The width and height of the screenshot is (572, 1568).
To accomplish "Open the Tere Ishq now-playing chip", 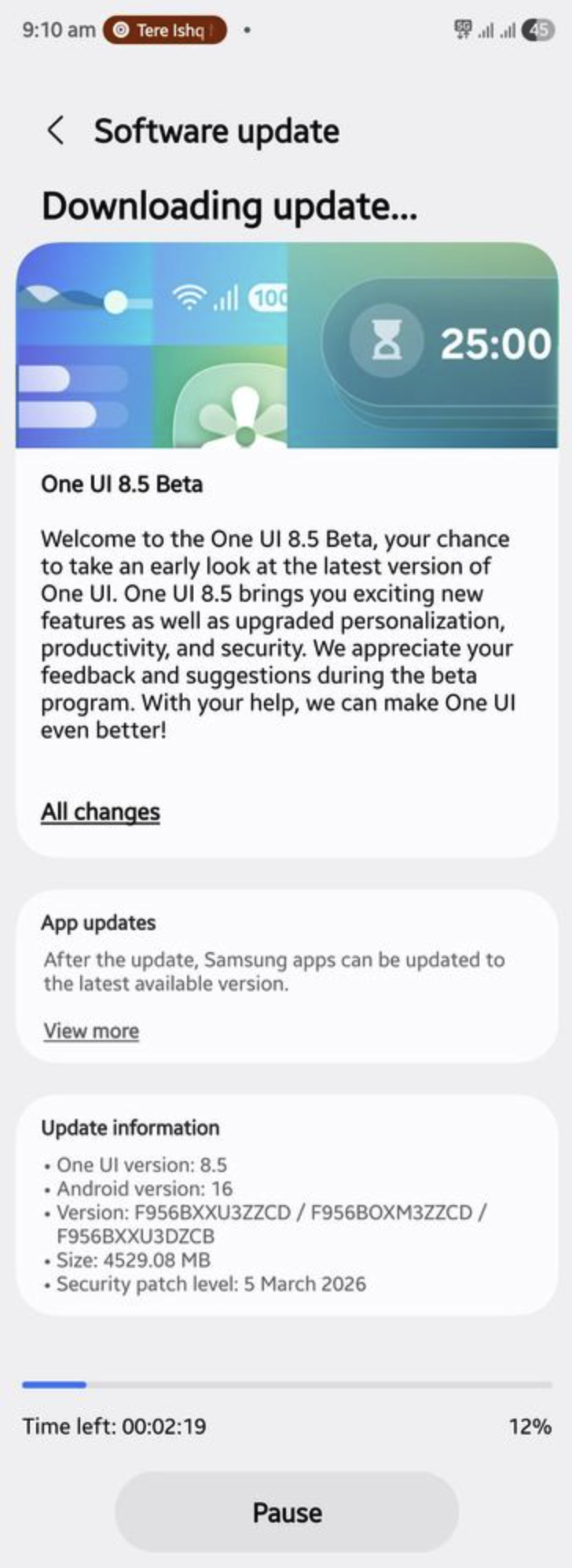I will 165,31.
